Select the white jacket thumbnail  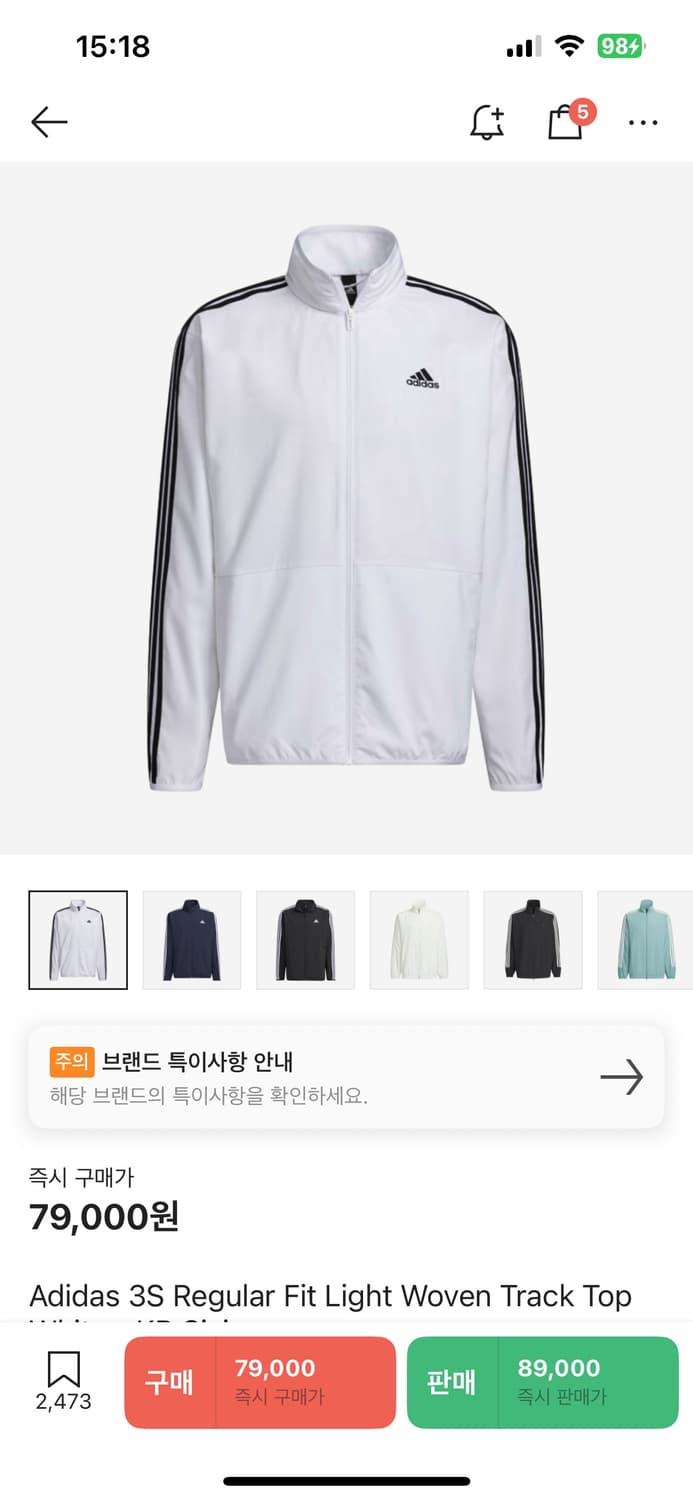(x=78, y=940)
